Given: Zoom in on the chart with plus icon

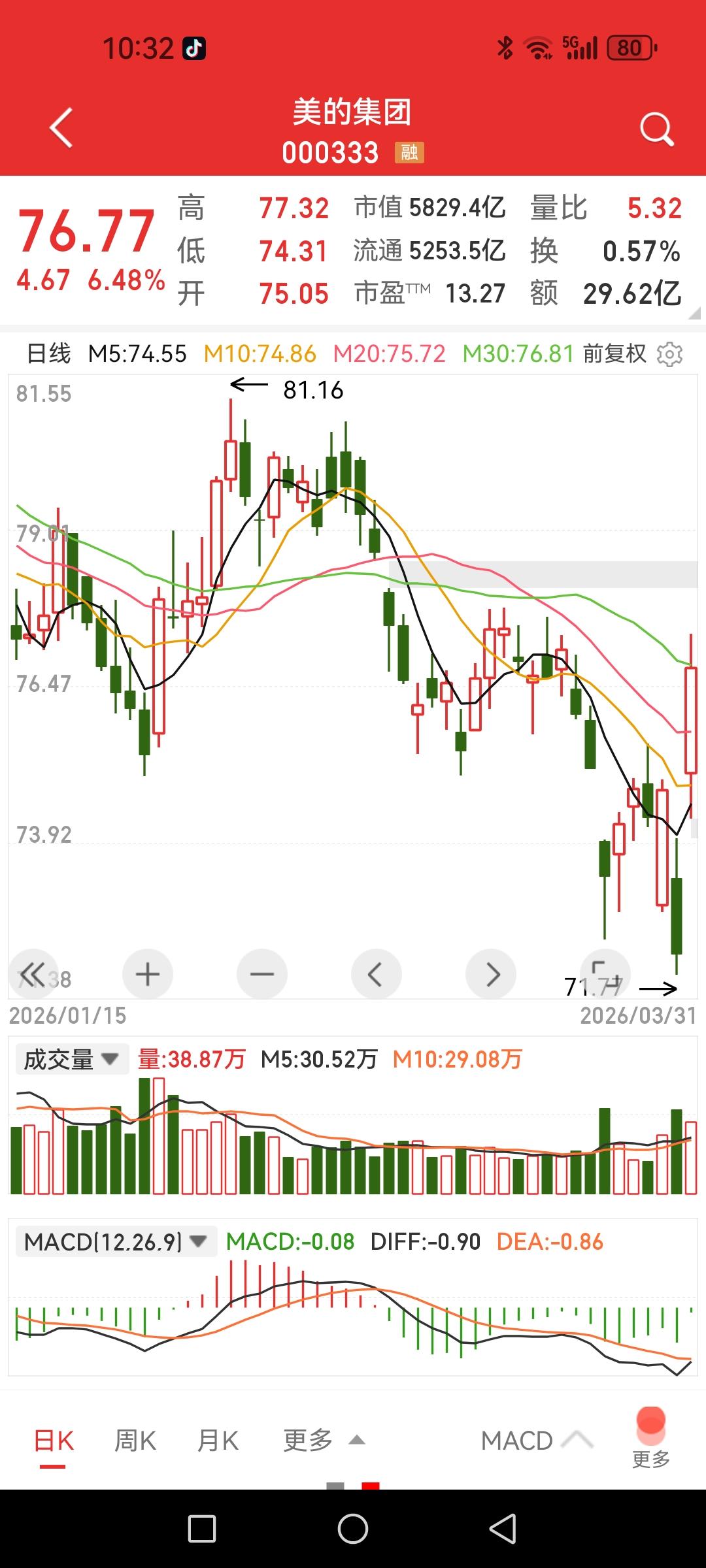Looking at the screenshot, I should pos(147,973).
